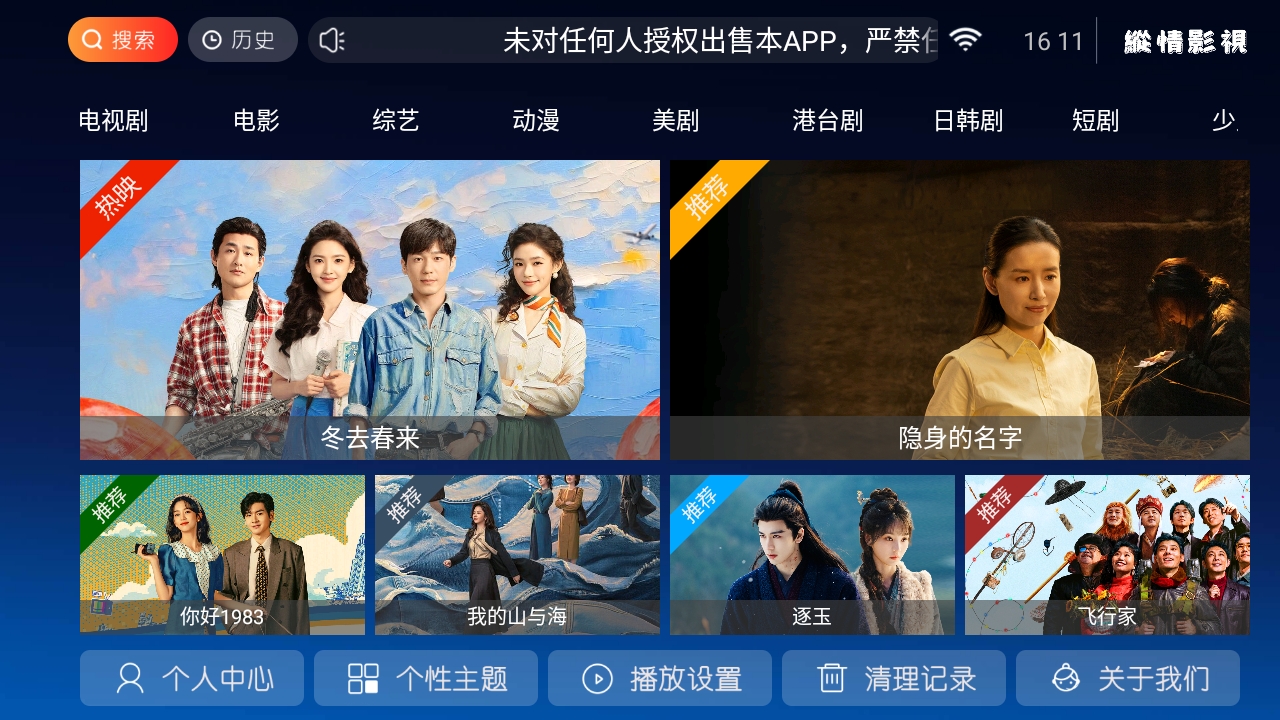Select the 日韩剧 tab
This screenshot has width=1280, height=720.
click(967, 121)
